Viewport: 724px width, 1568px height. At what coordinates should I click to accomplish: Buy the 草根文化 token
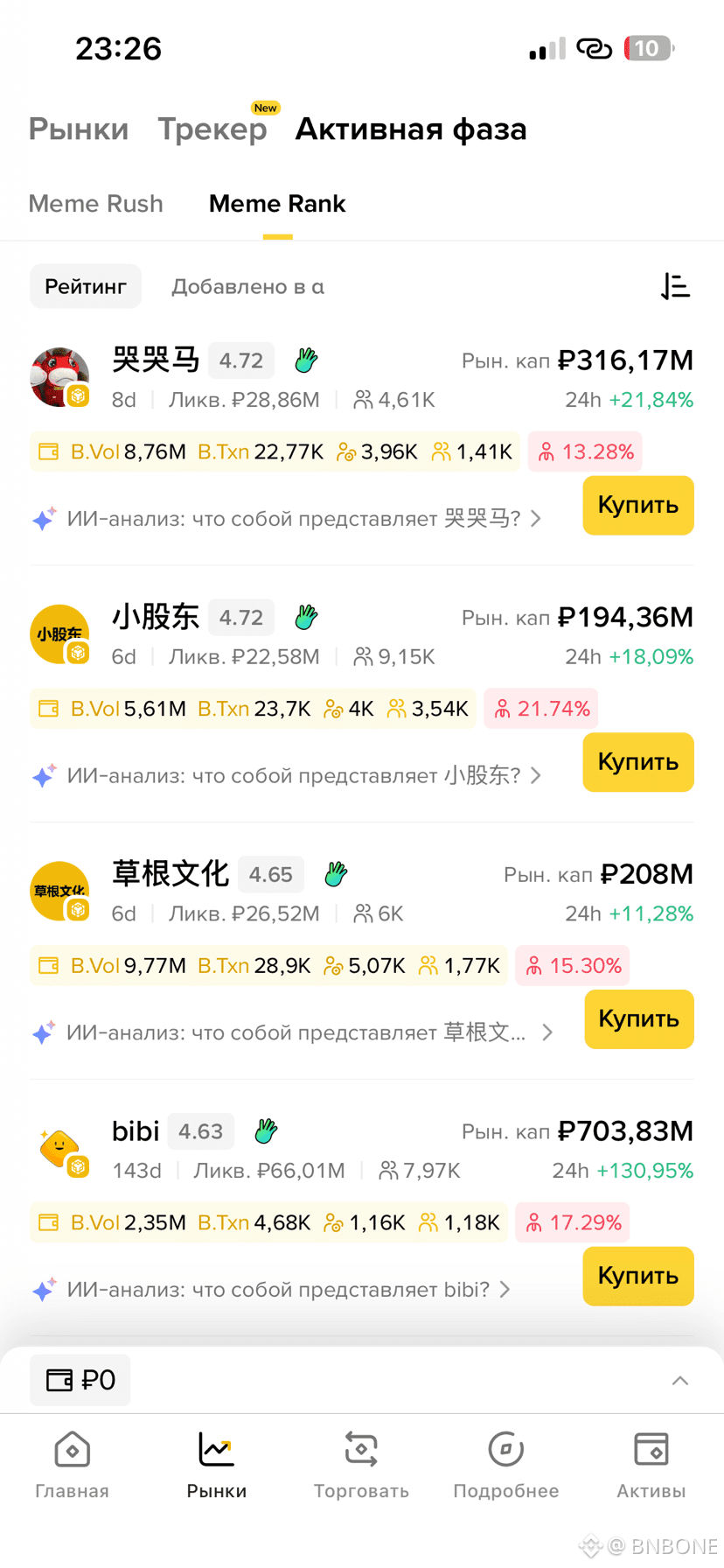click(637, 1018)
